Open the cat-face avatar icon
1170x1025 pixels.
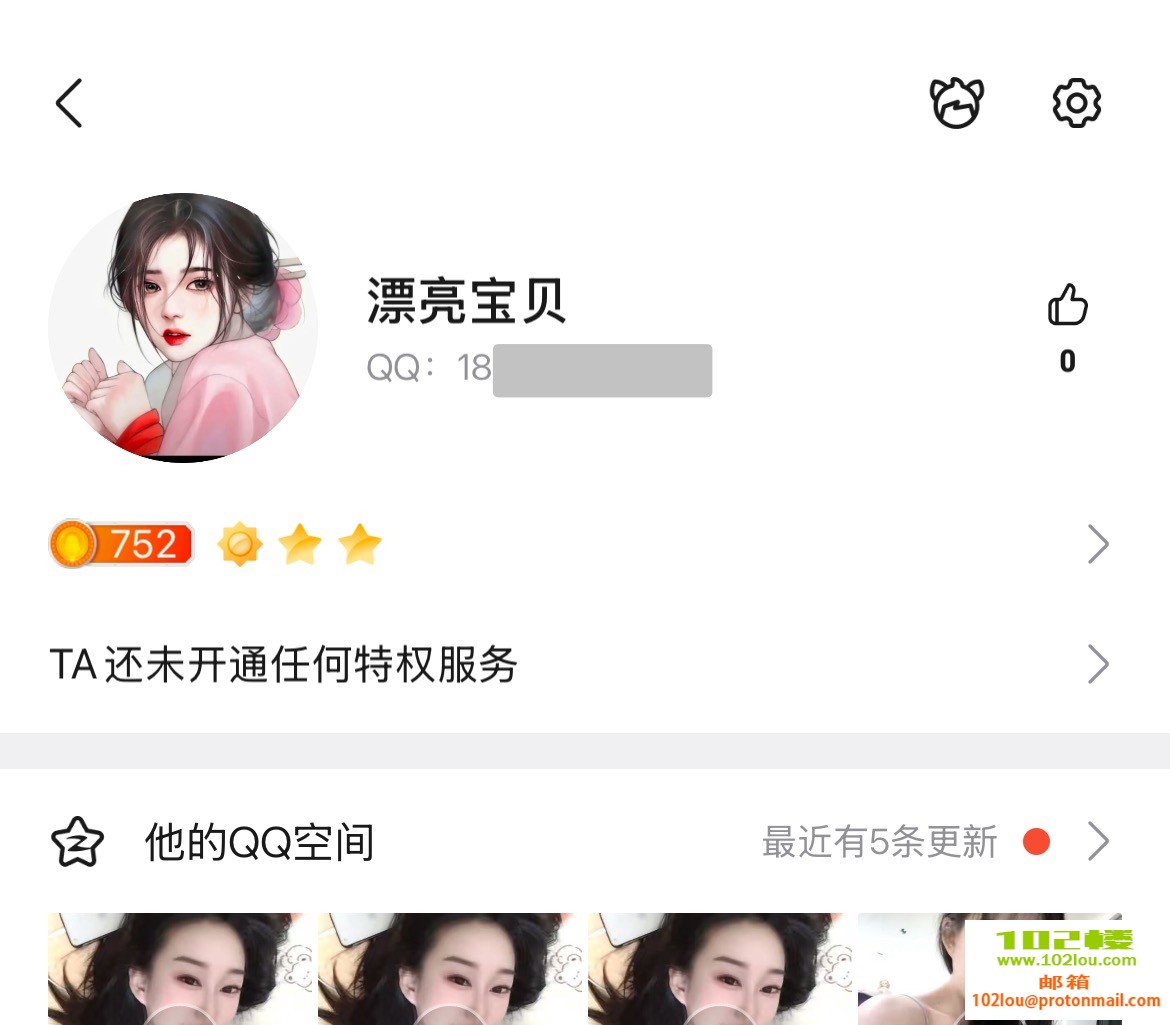point(957,102)
